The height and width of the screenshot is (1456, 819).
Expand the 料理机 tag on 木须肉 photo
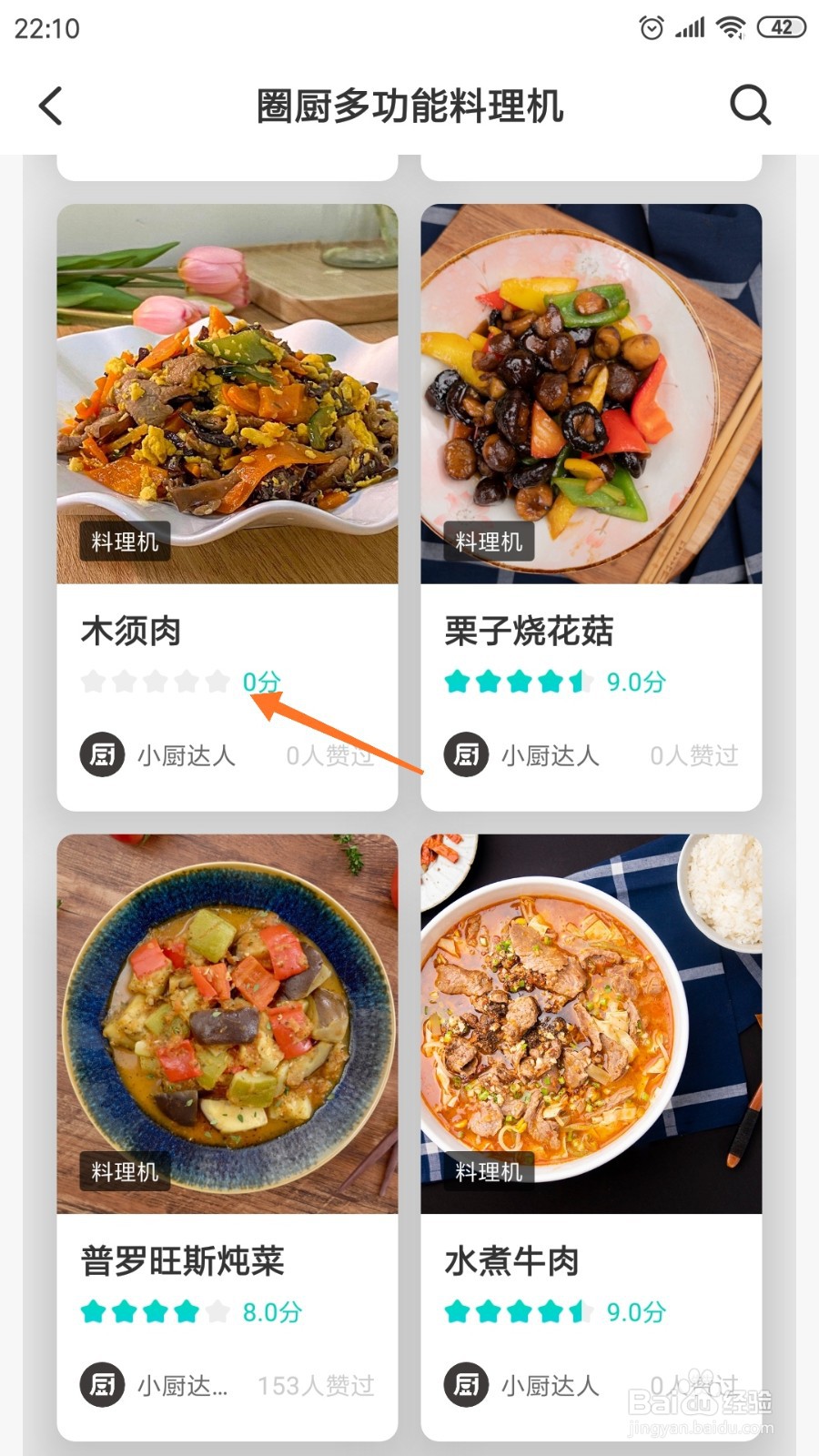(x=125, y=542)
